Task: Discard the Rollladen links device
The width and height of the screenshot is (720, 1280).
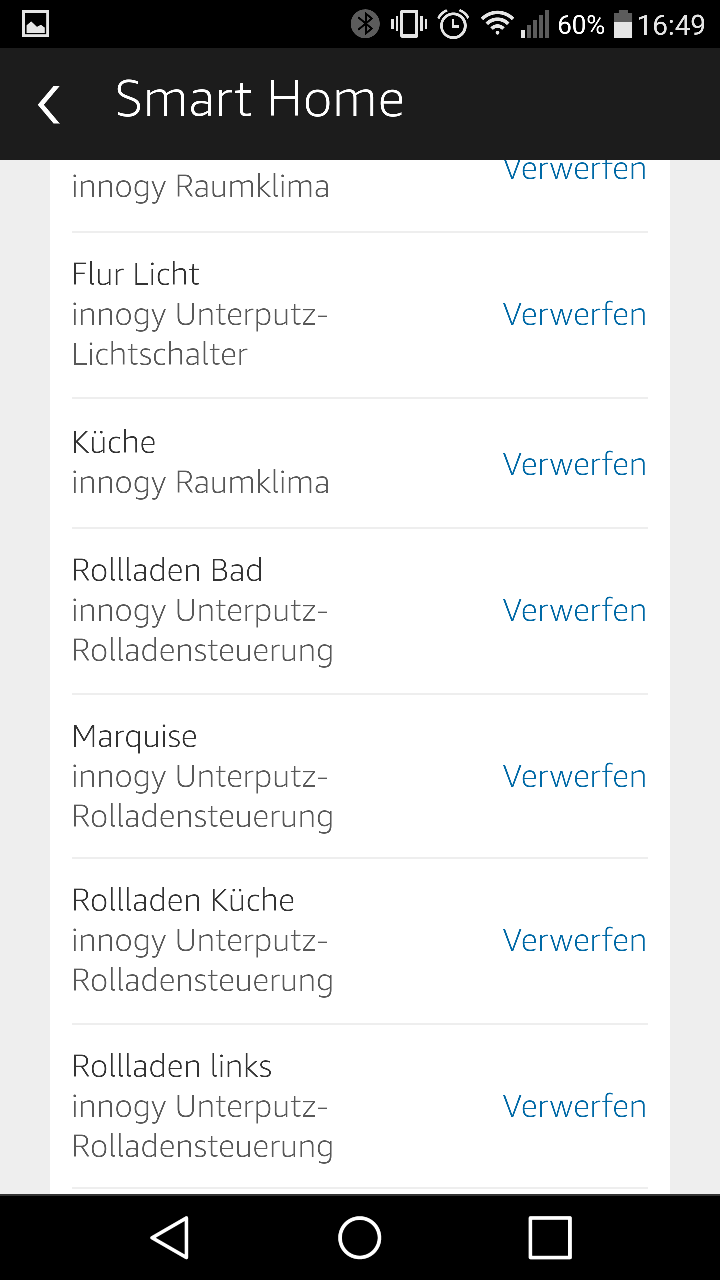Action: pyautogui.click(x=574, y=1106)
